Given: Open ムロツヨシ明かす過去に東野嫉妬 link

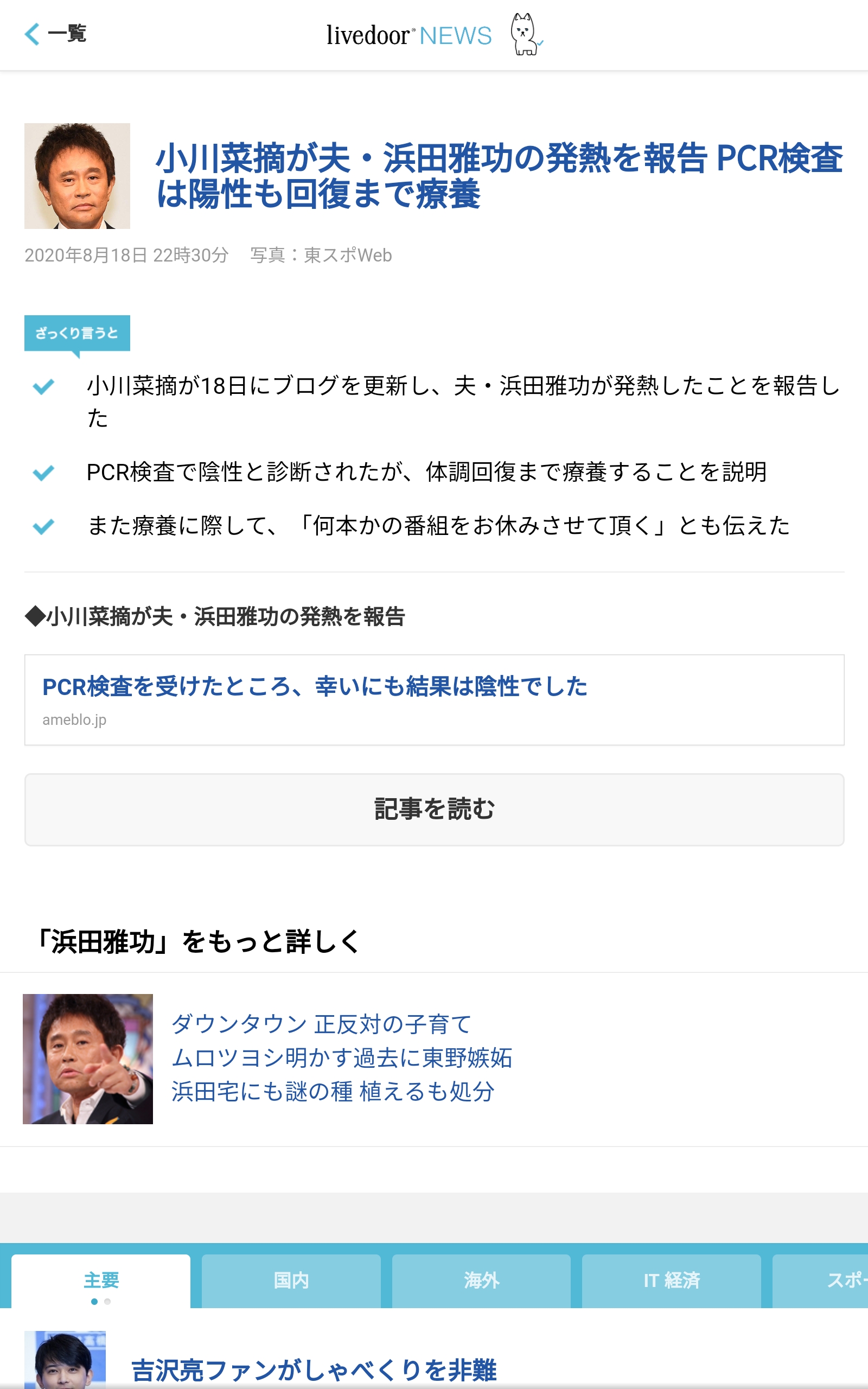Looking at the screenshot, I should pos(342,1057).
